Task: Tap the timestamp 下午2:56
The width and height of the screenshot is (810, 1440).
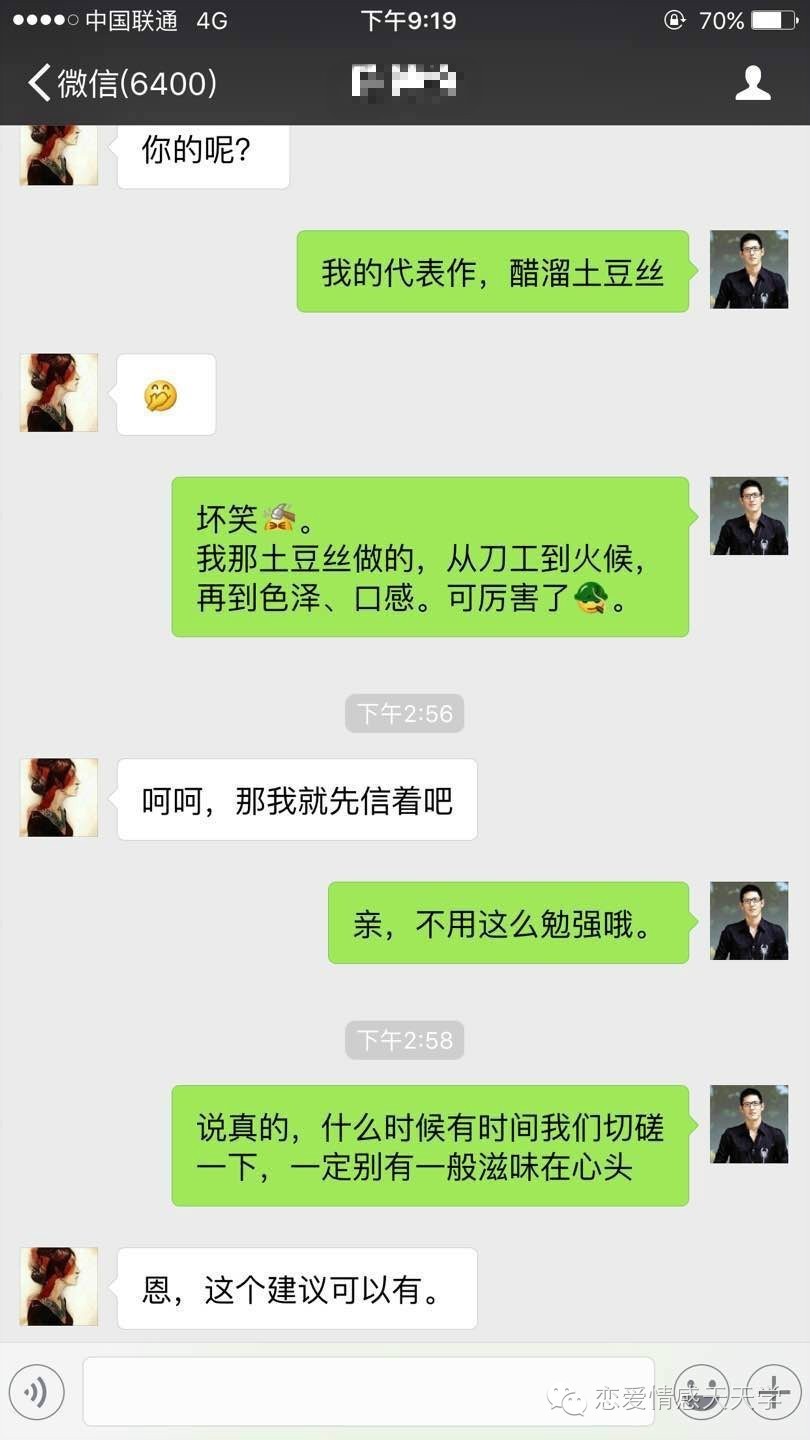Action: tap(404, 713)
